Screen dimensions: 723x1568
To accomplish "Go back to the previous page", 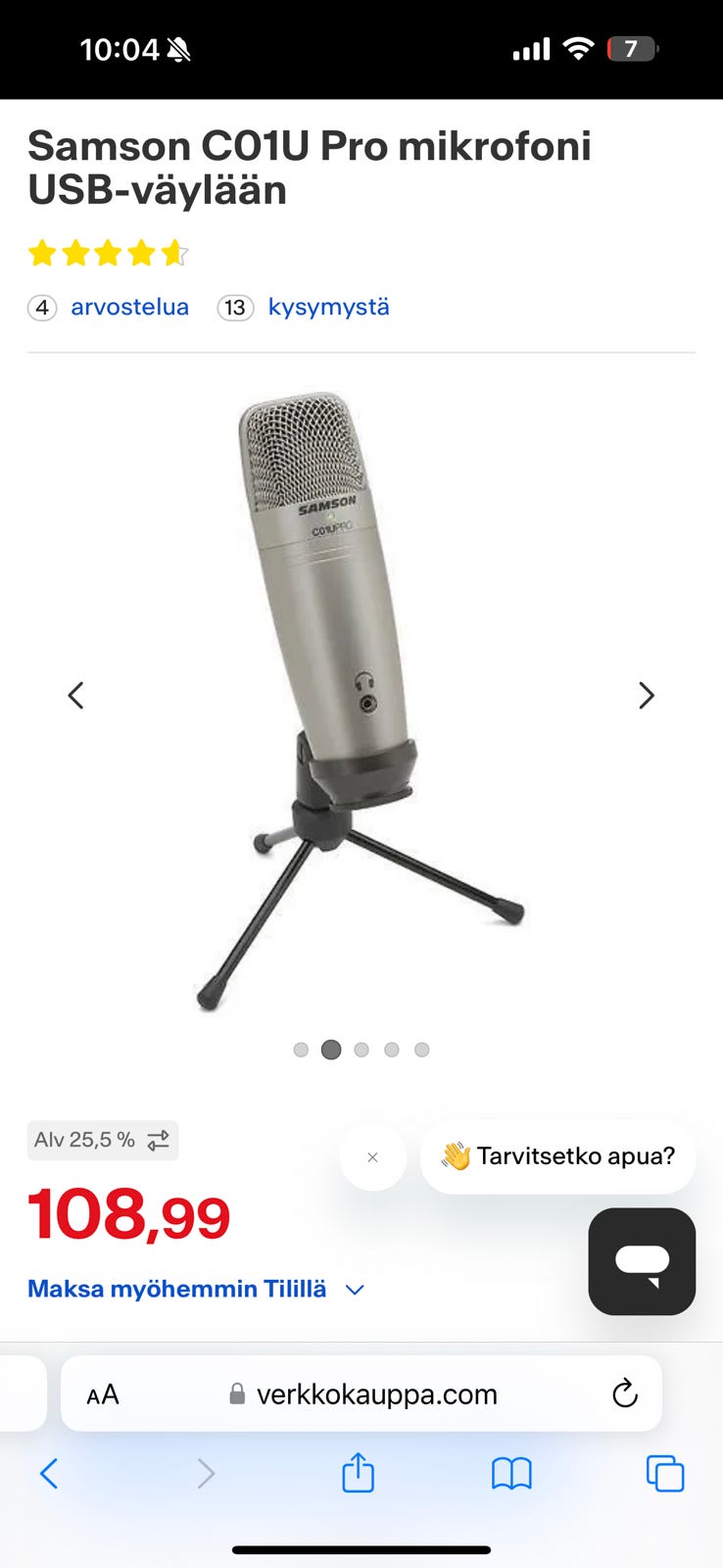I will pos(49,1473).
